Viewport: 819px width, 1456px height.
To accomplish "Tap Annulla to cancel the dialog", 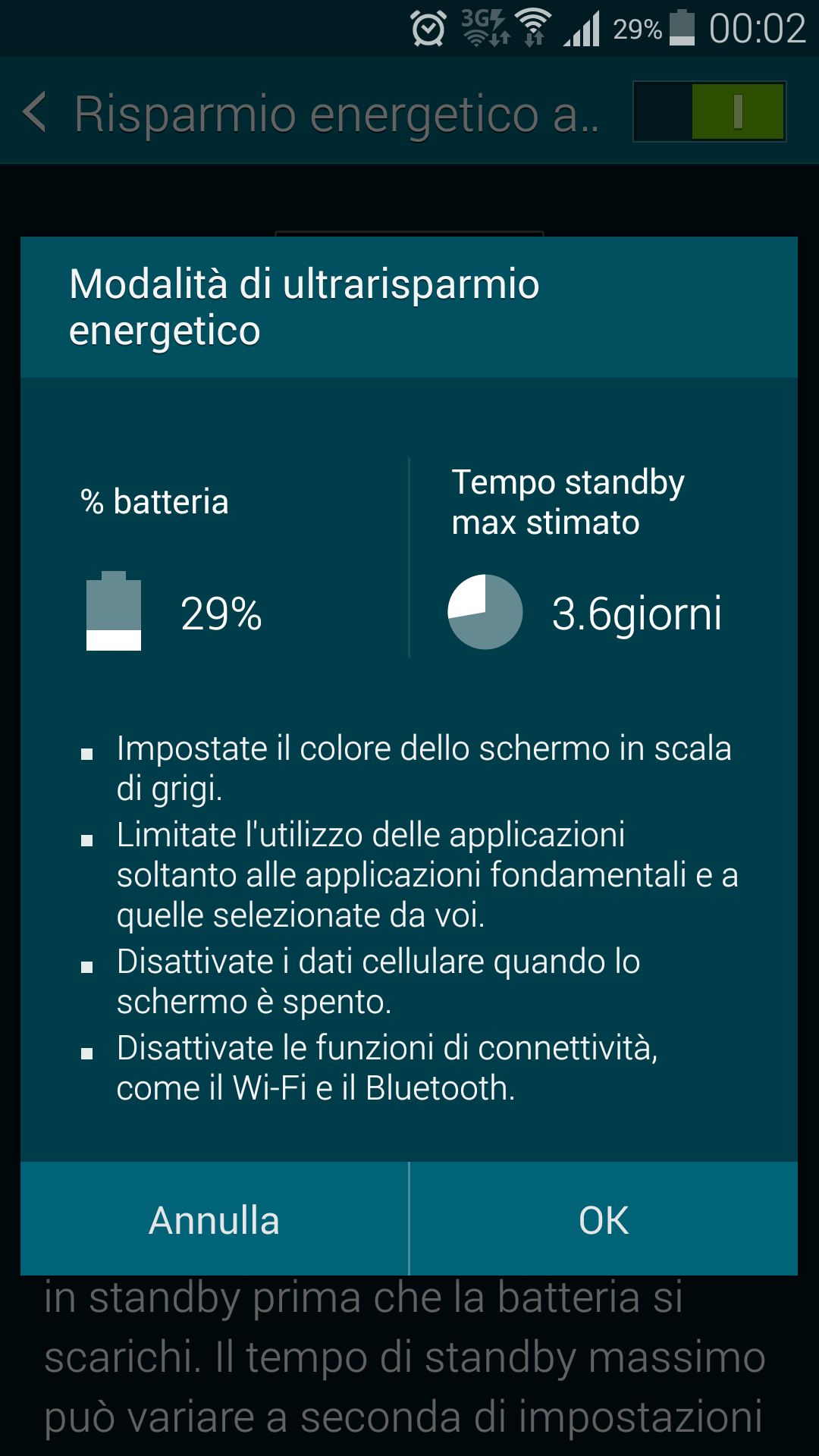I will (x=215, y=1219).
